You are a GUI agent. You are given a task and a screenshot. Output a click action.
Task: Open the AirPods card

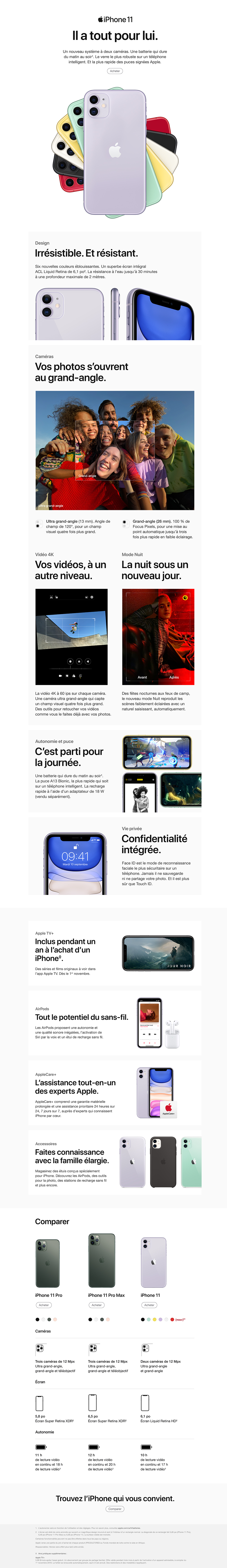click(x=114, y=1023)
